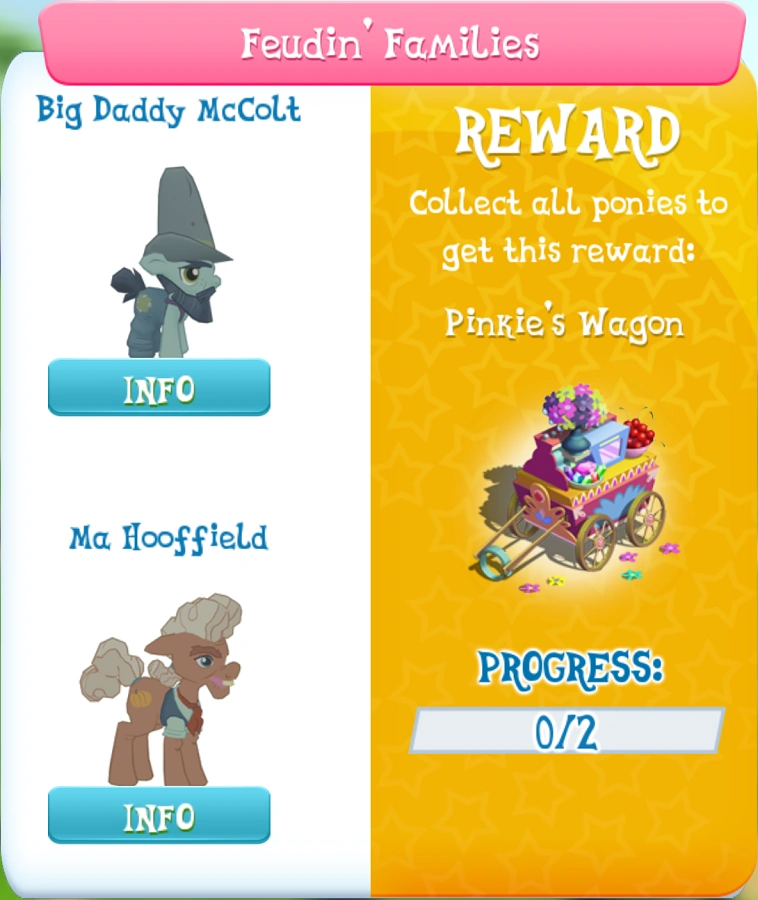Open INFO for Big Daddy McColt

point(159,388)
